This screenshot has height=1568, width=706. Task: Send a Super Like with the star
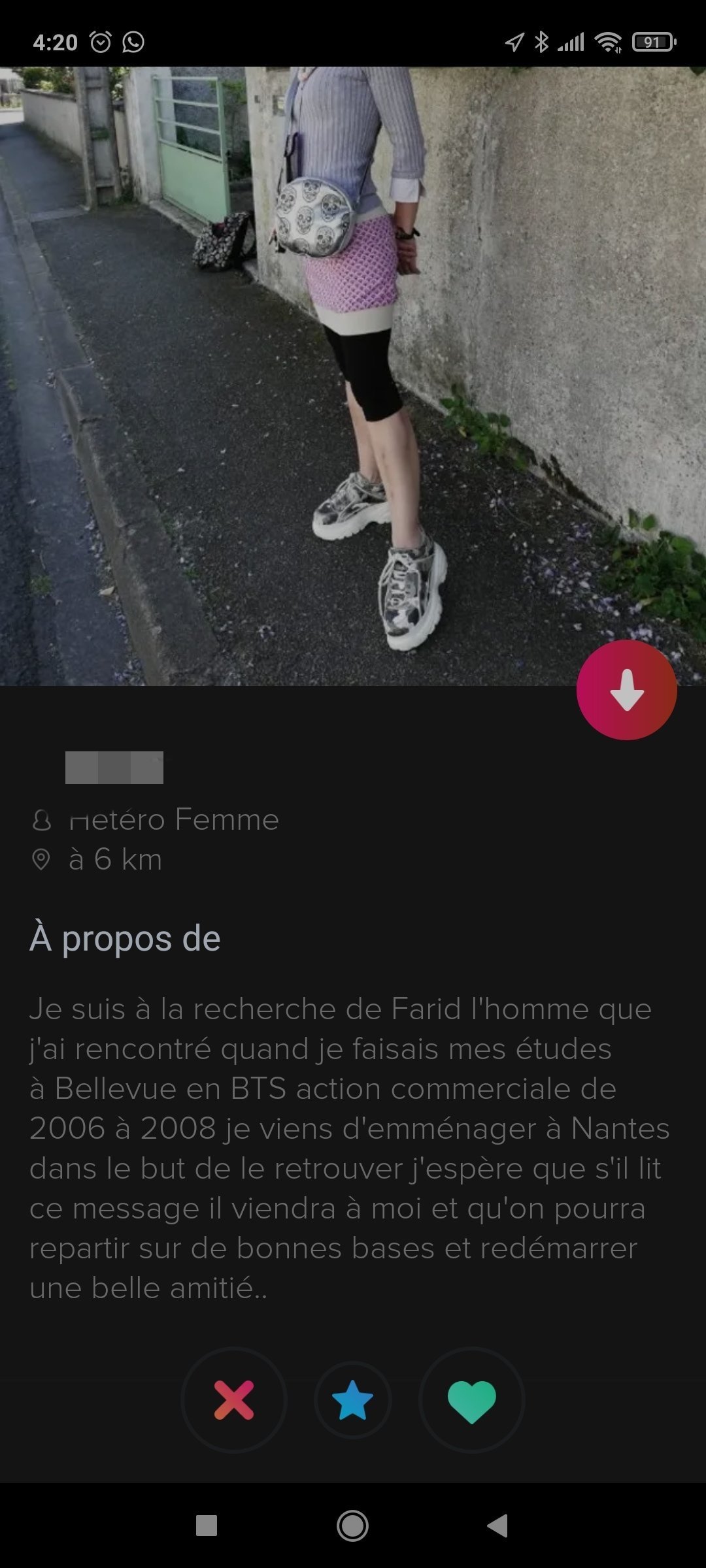pyautogui.click(x=352, y=1400)
